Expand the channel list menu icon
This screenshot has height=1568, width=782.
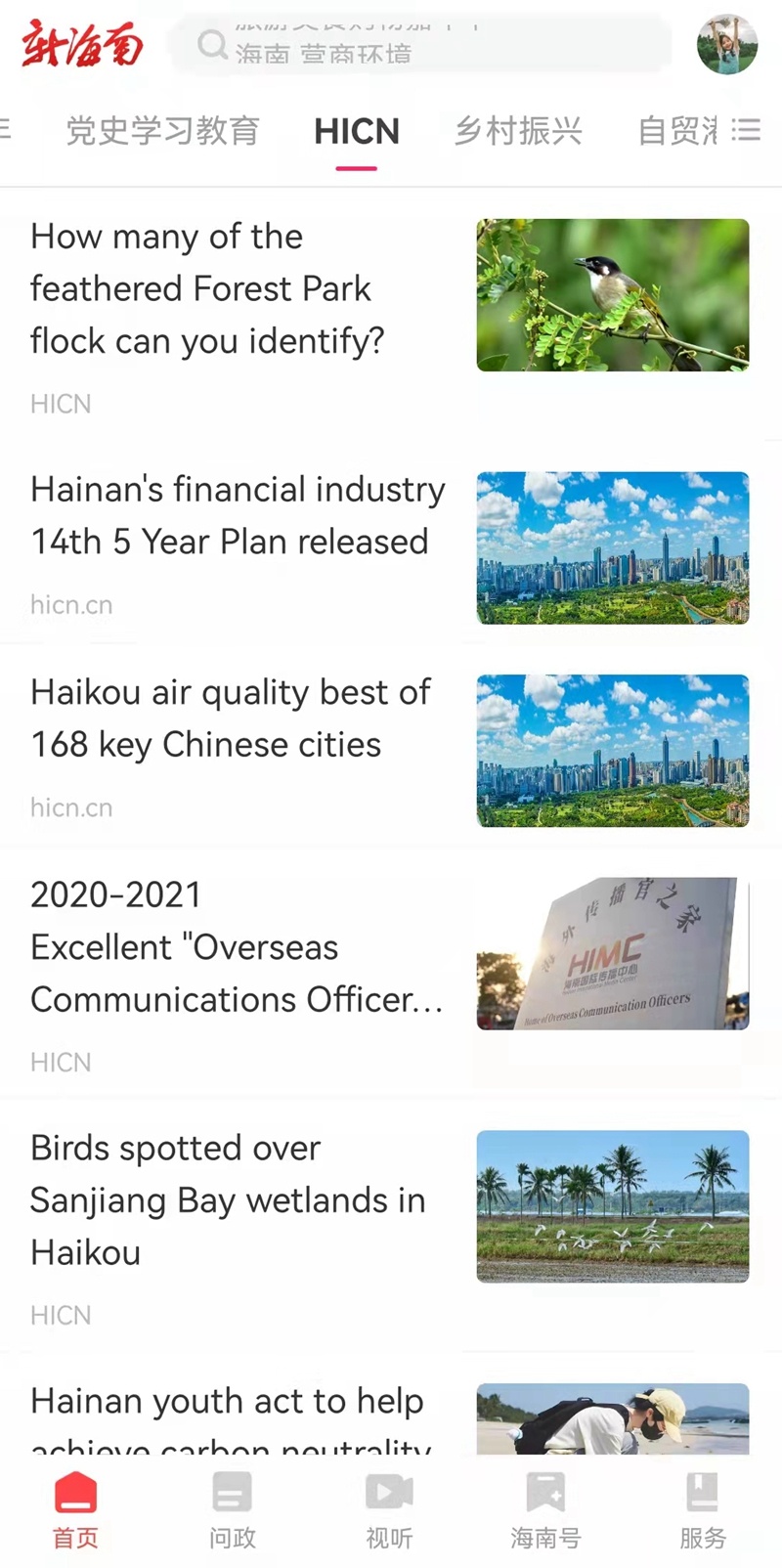[746, 130]
